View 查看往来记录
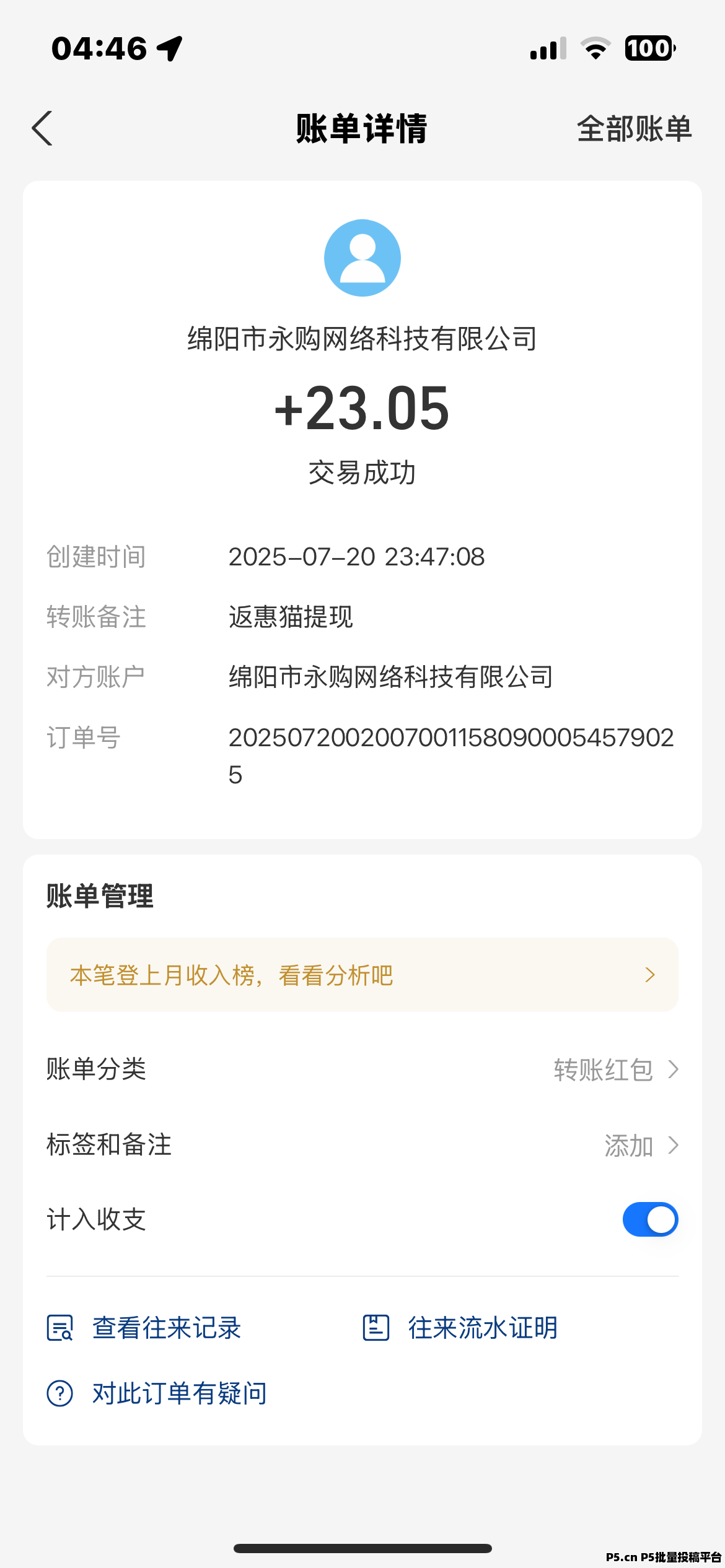725x1568 pixels. click(x=144, y=1328)
